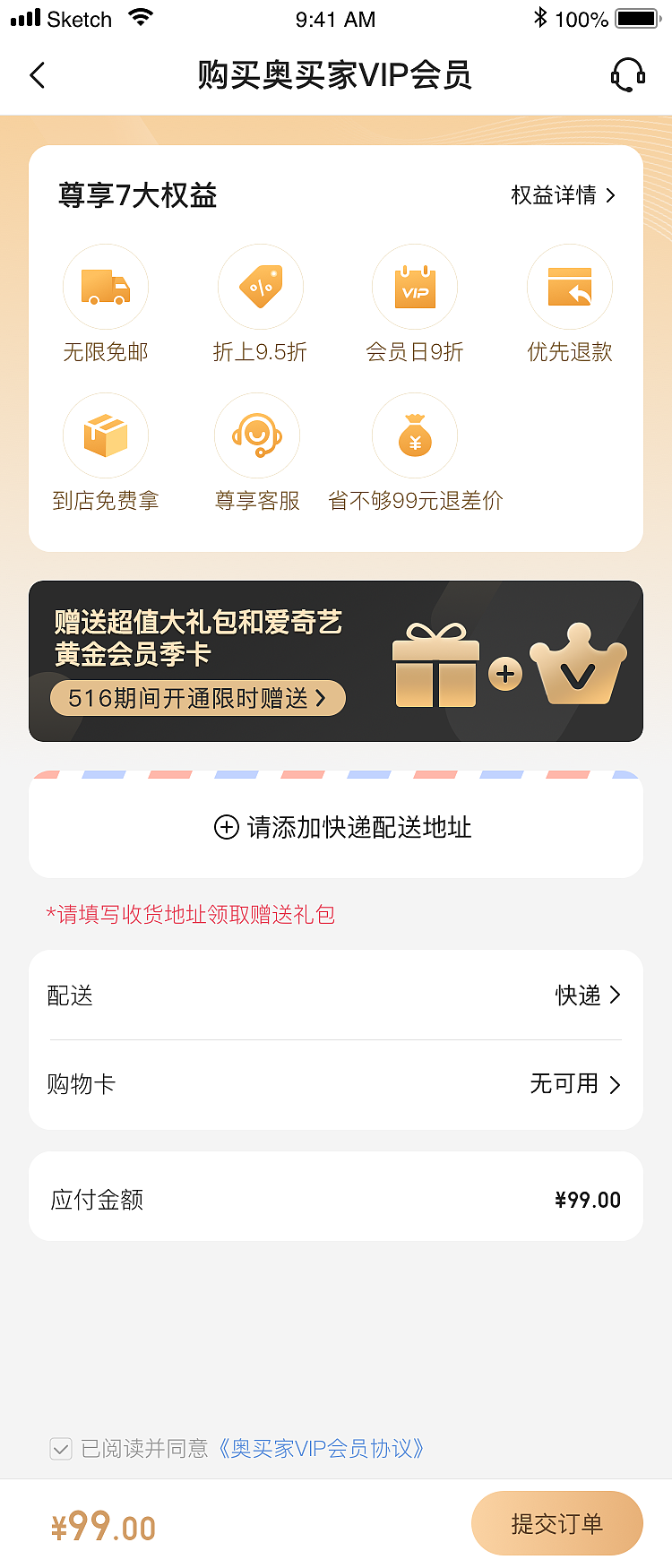Screen dimensions: 672x1568
Task: Open the 会员日9折 VIP calendar icon
Action: click(414, 286)
